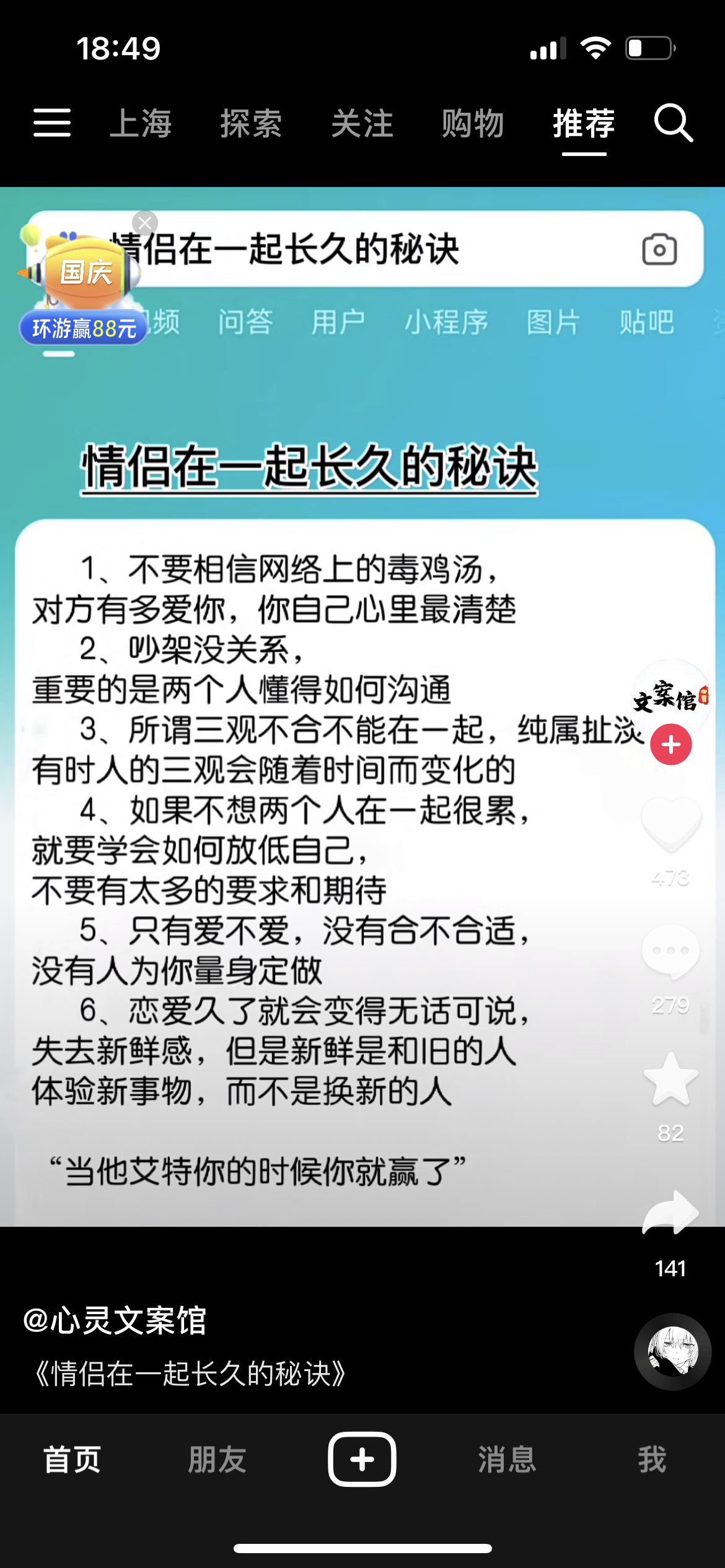725x1568 pixels.
Task: Favorite the video with the star icon
Action: [671, 1079]
